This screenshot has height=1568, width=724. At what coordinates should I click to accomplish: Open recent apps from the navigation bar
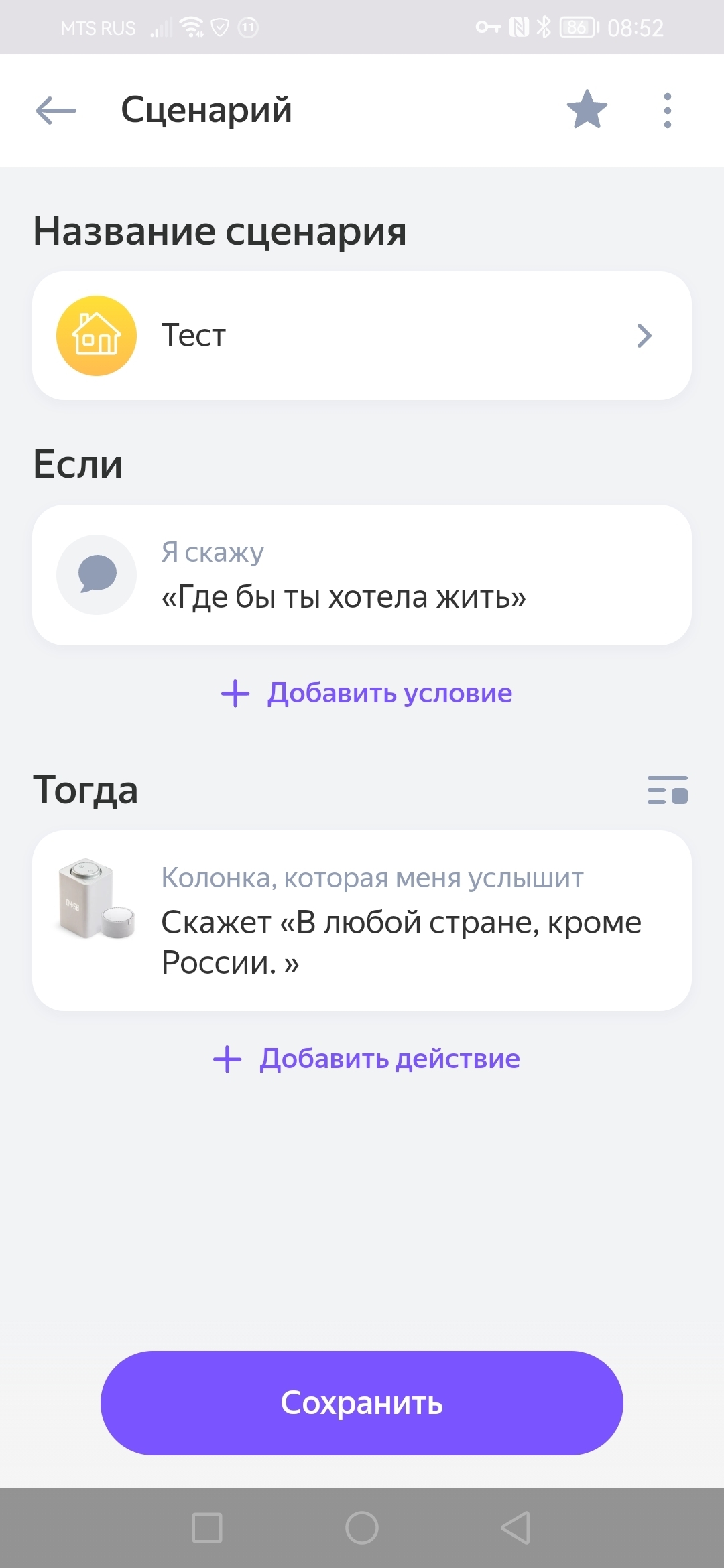point(207,1528)
